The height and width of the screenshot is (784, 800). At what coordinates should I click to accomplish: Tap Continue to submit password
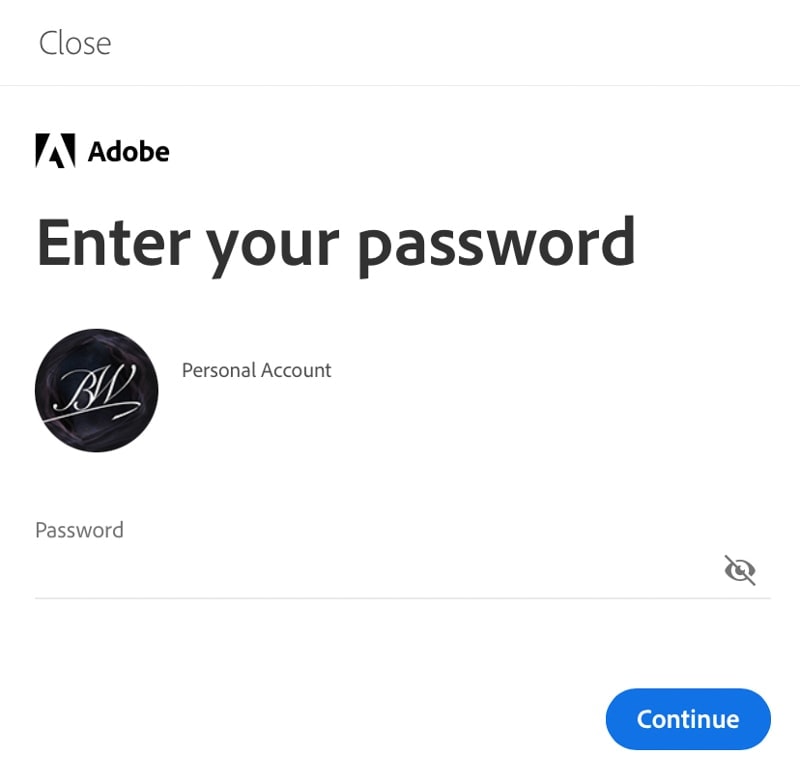pos(688,719)
